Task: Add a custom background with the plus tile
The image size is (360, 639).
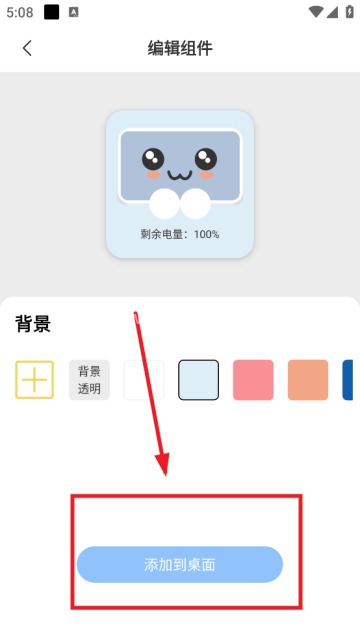Action: (x=34, y=380)
